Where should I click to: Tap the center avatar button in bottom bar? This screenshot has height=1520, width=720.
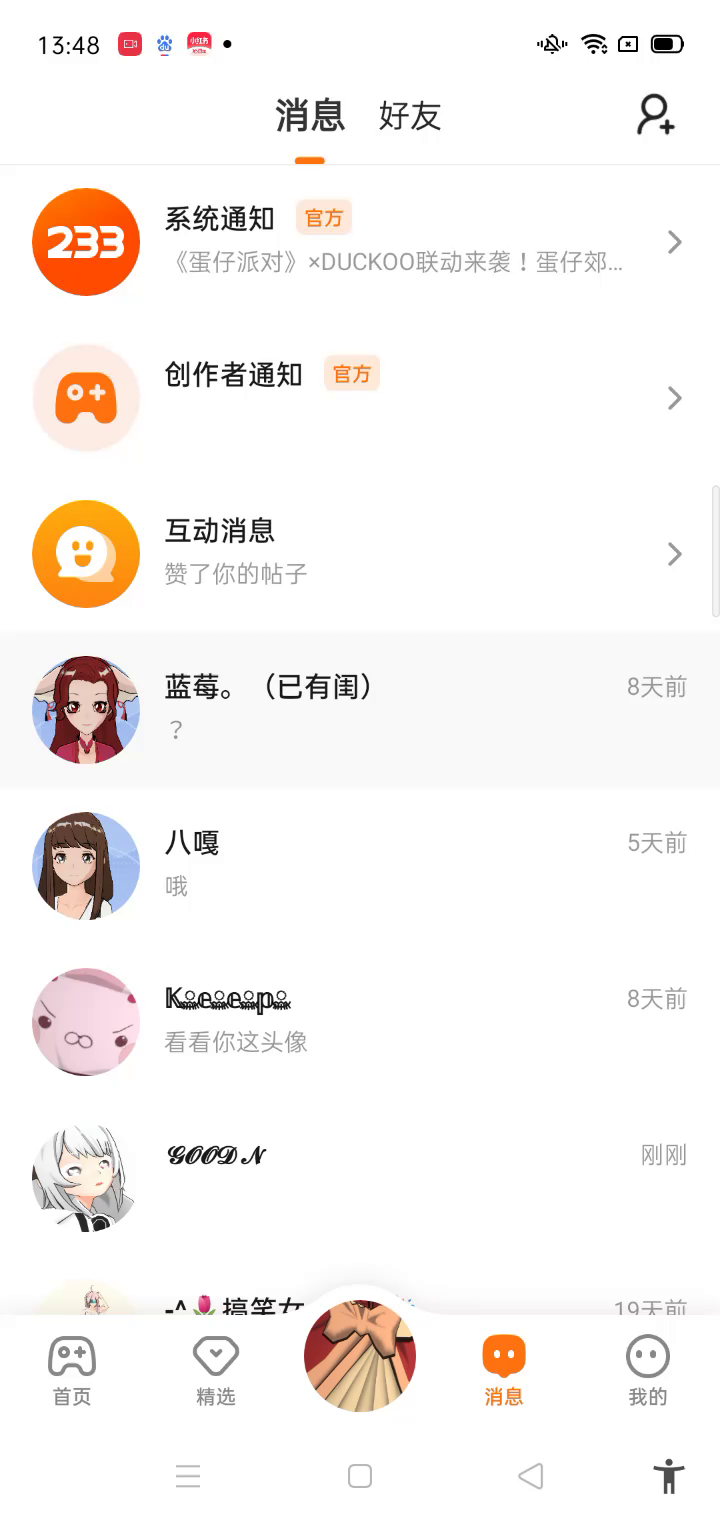(x=360, y=1356)
